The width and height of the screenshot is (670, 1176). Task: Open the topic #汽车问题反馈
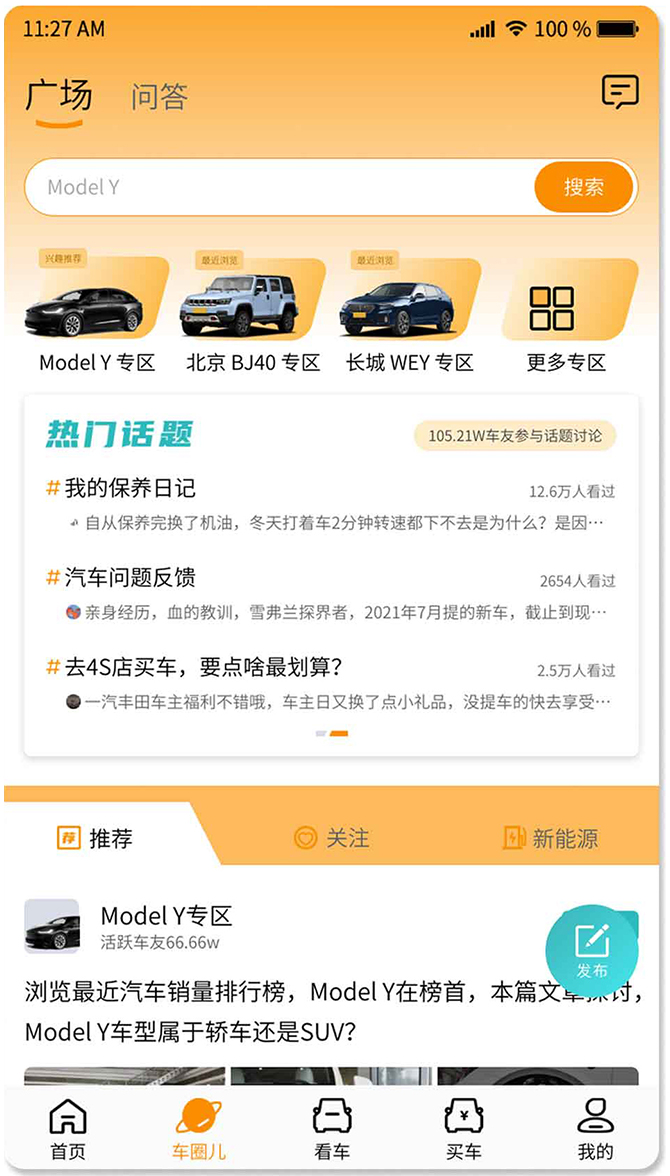coord(130,578)
